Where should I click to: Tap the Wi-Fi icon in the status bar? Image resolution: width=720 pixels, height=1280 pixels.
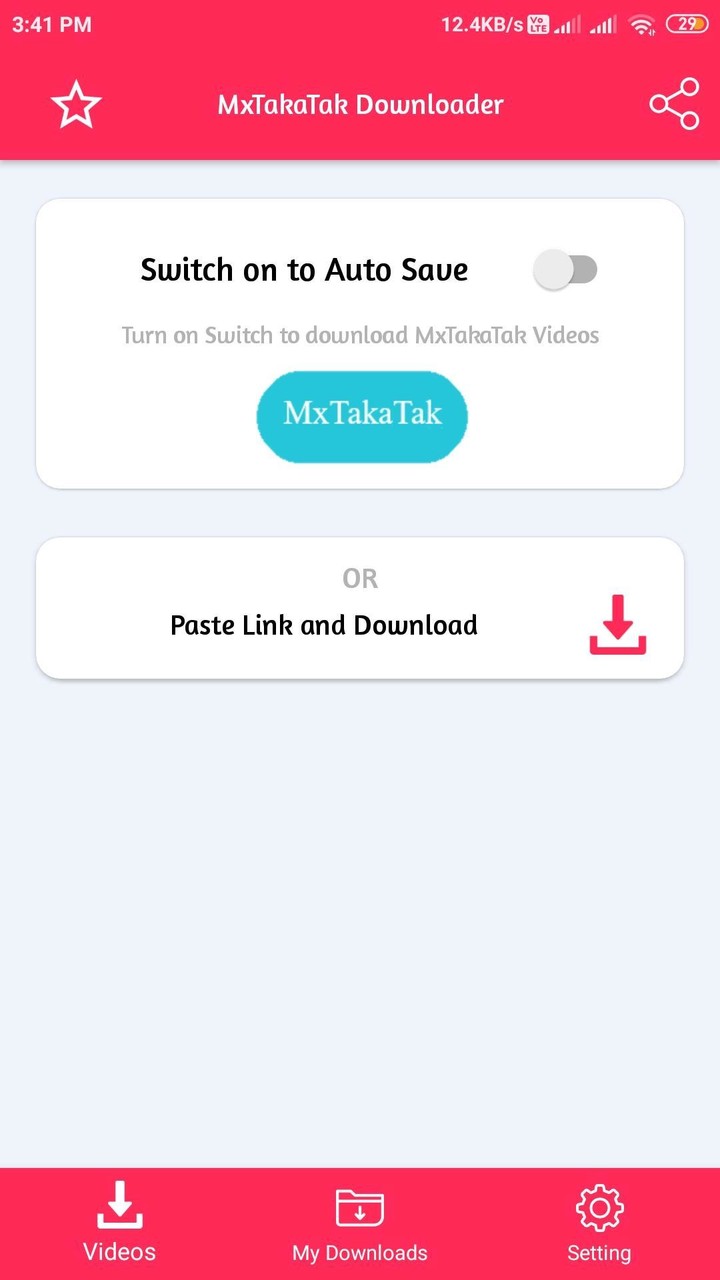click(640, 24)
